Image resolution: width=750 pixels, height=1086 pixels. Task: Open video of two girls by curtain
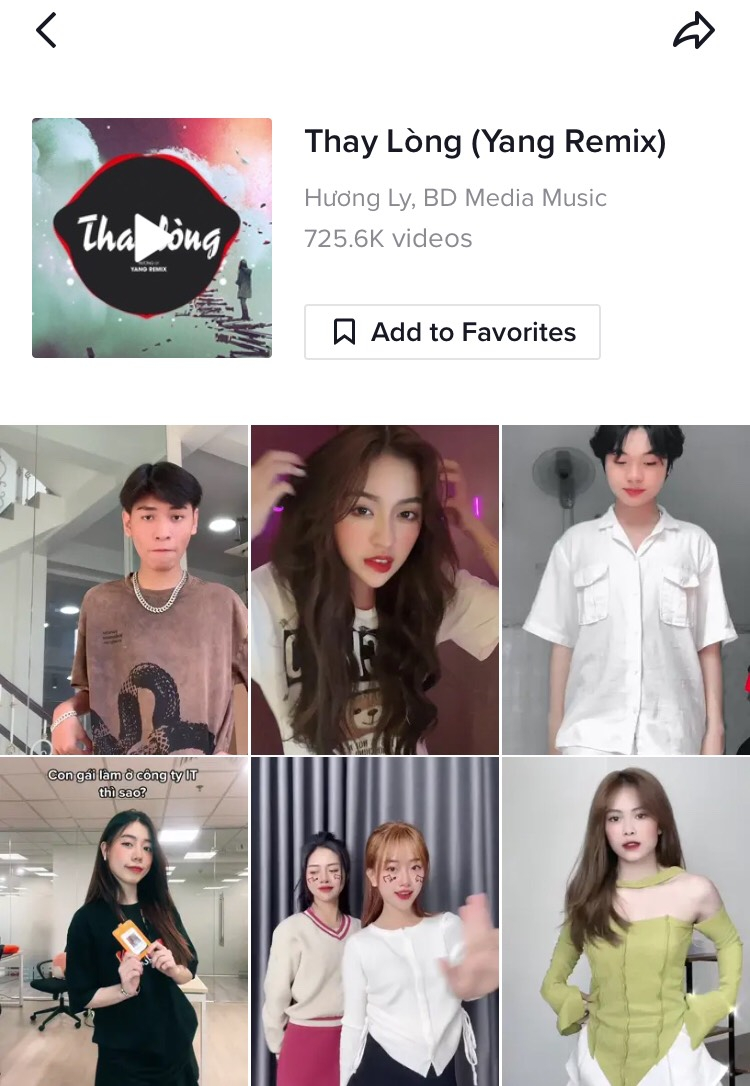tap(375, 920)
